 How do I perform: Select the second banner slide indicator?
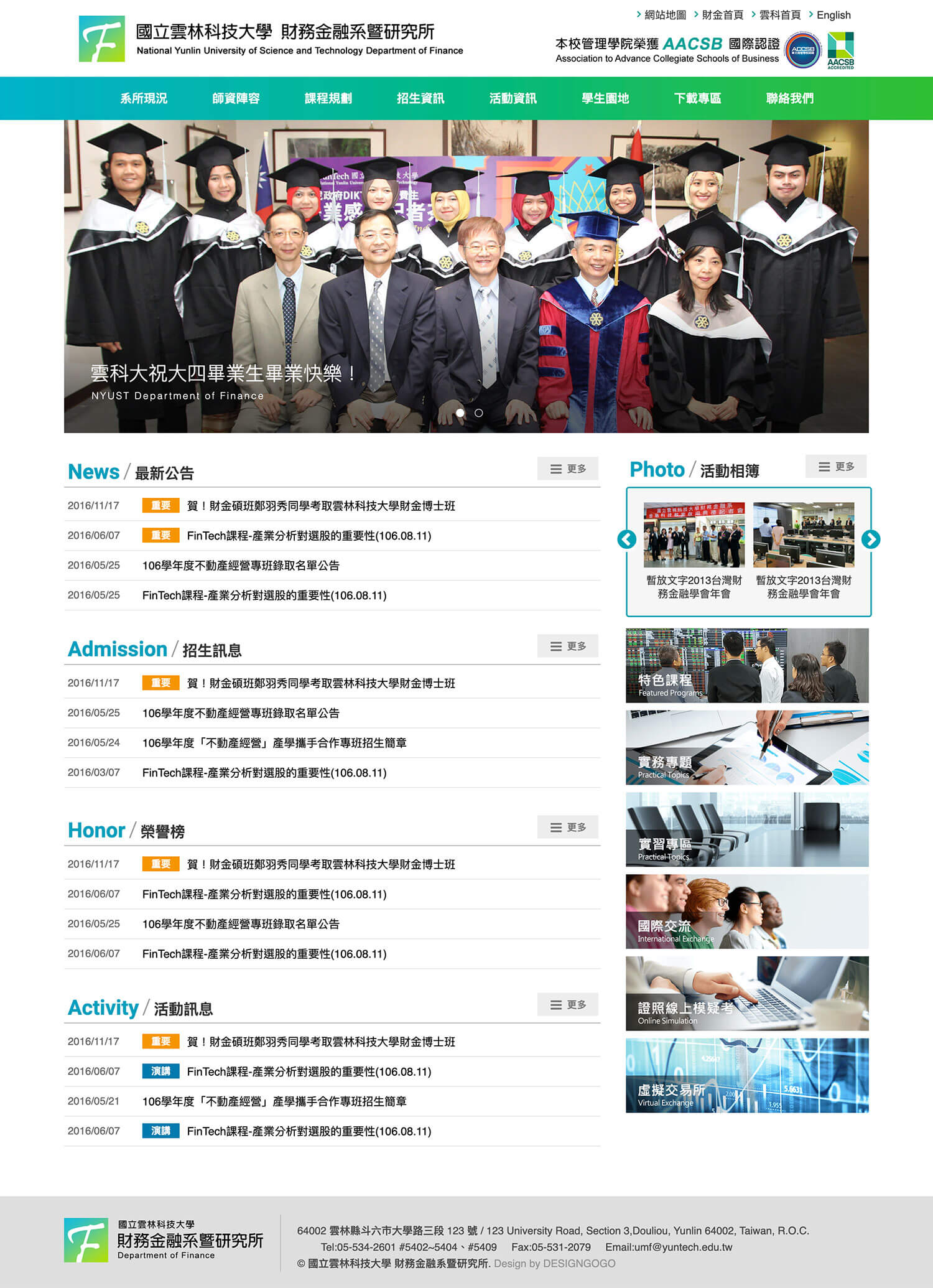click(x=478, y=413)
